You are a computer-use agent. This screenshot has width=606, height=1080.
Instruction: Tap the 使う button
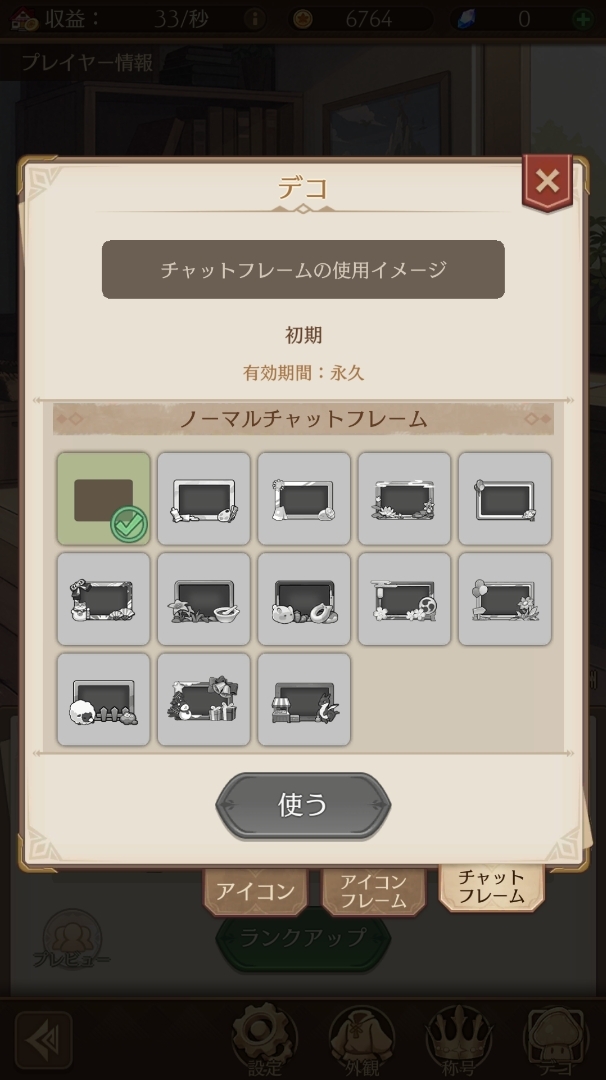[x=303, y=805]
